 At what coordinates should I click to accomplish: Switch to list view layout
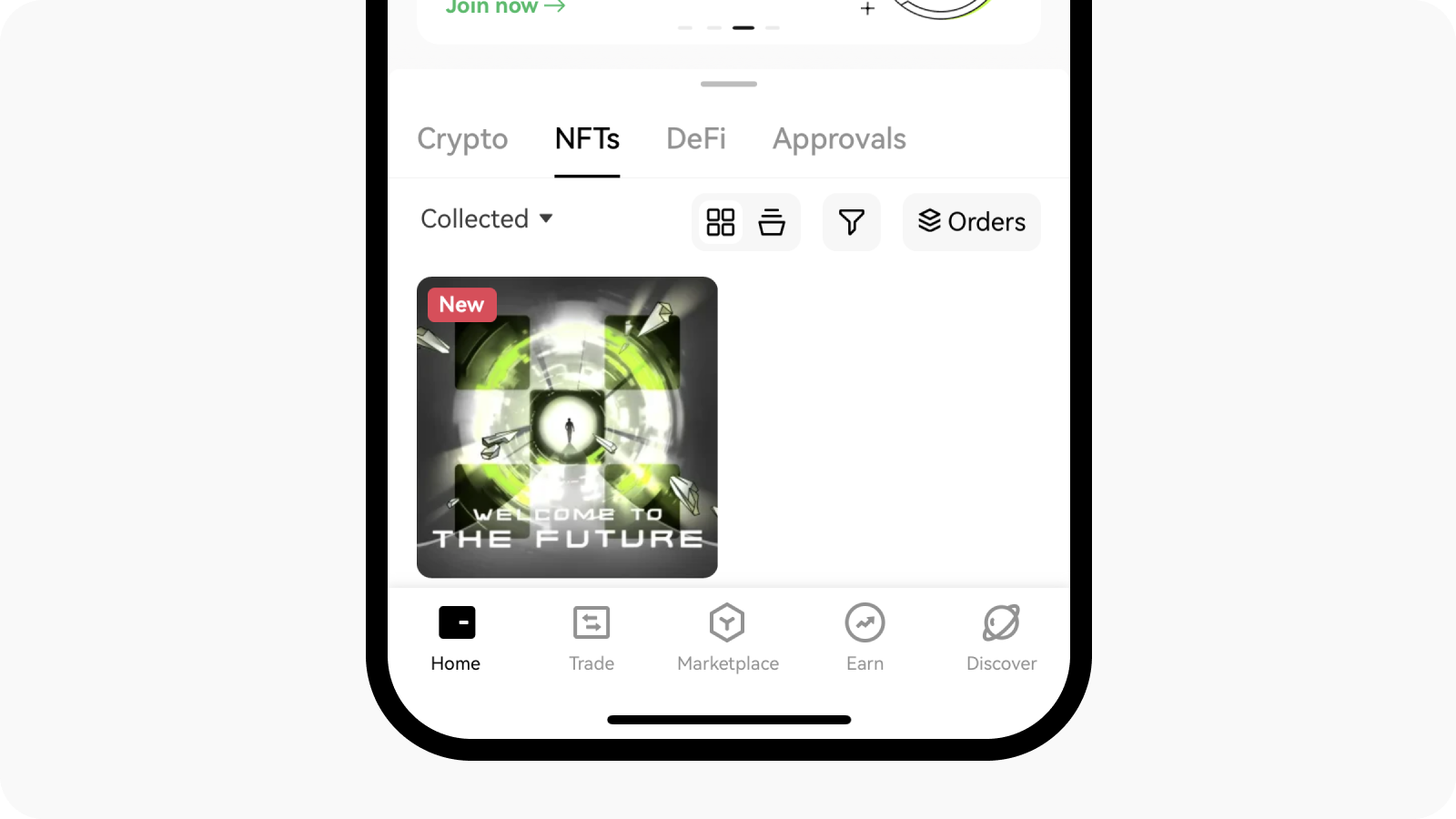pos(772,222)
